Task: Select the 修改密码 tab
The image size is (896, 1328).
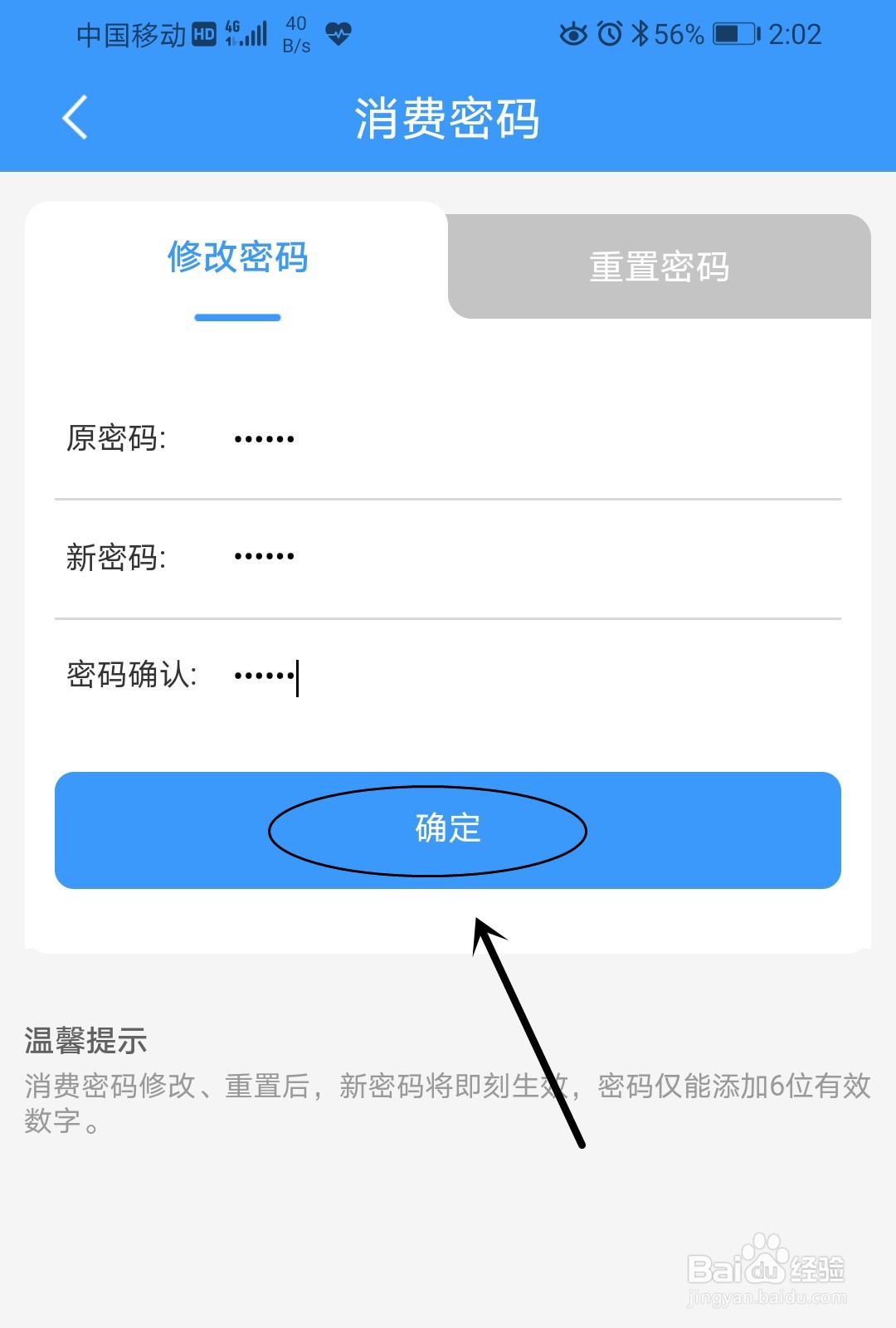Action: coord(237,259)
